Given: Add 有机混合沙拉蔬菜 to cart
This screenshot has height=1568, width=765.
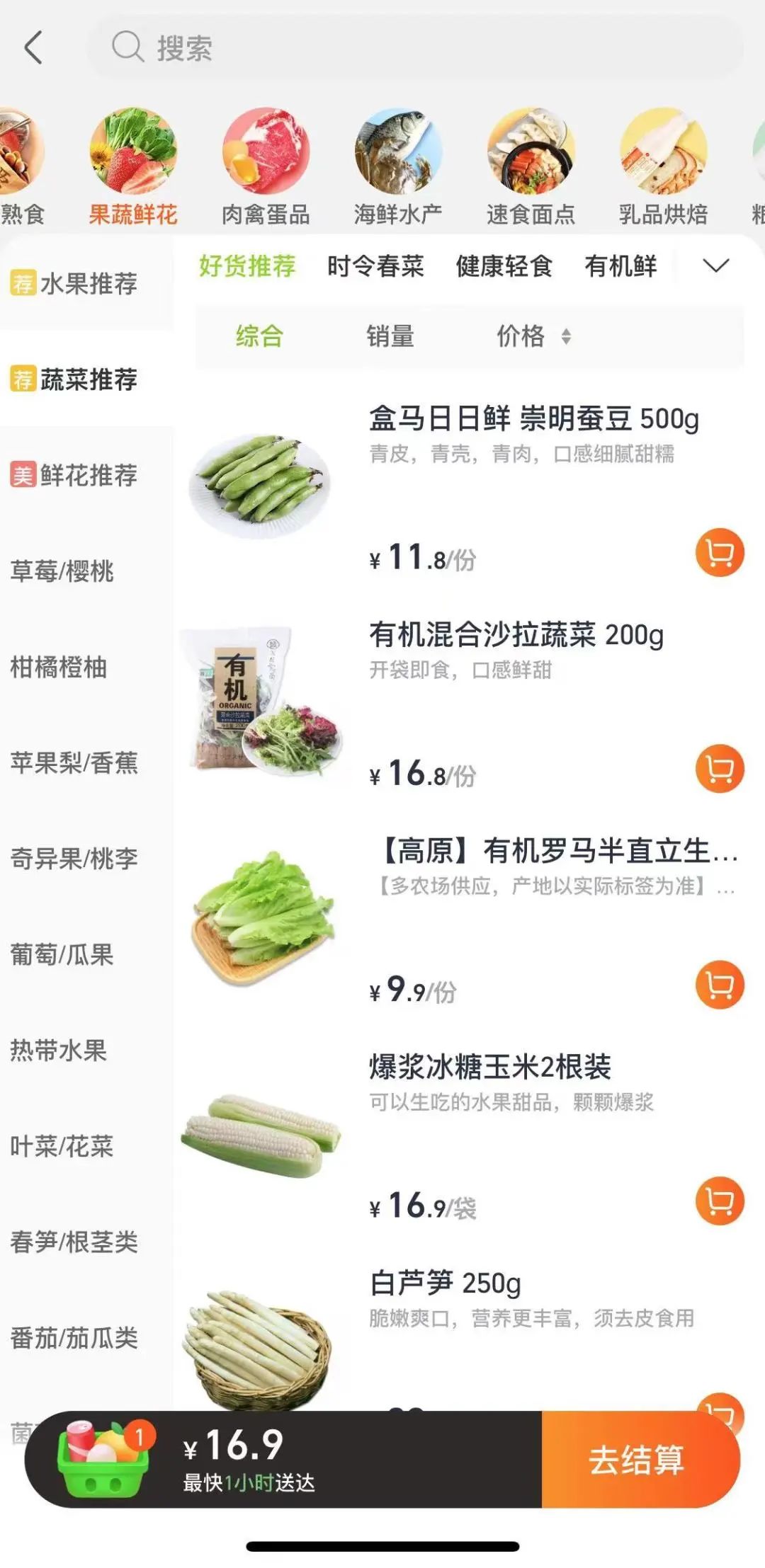Looking at the screenshot, I should [720, 769].
